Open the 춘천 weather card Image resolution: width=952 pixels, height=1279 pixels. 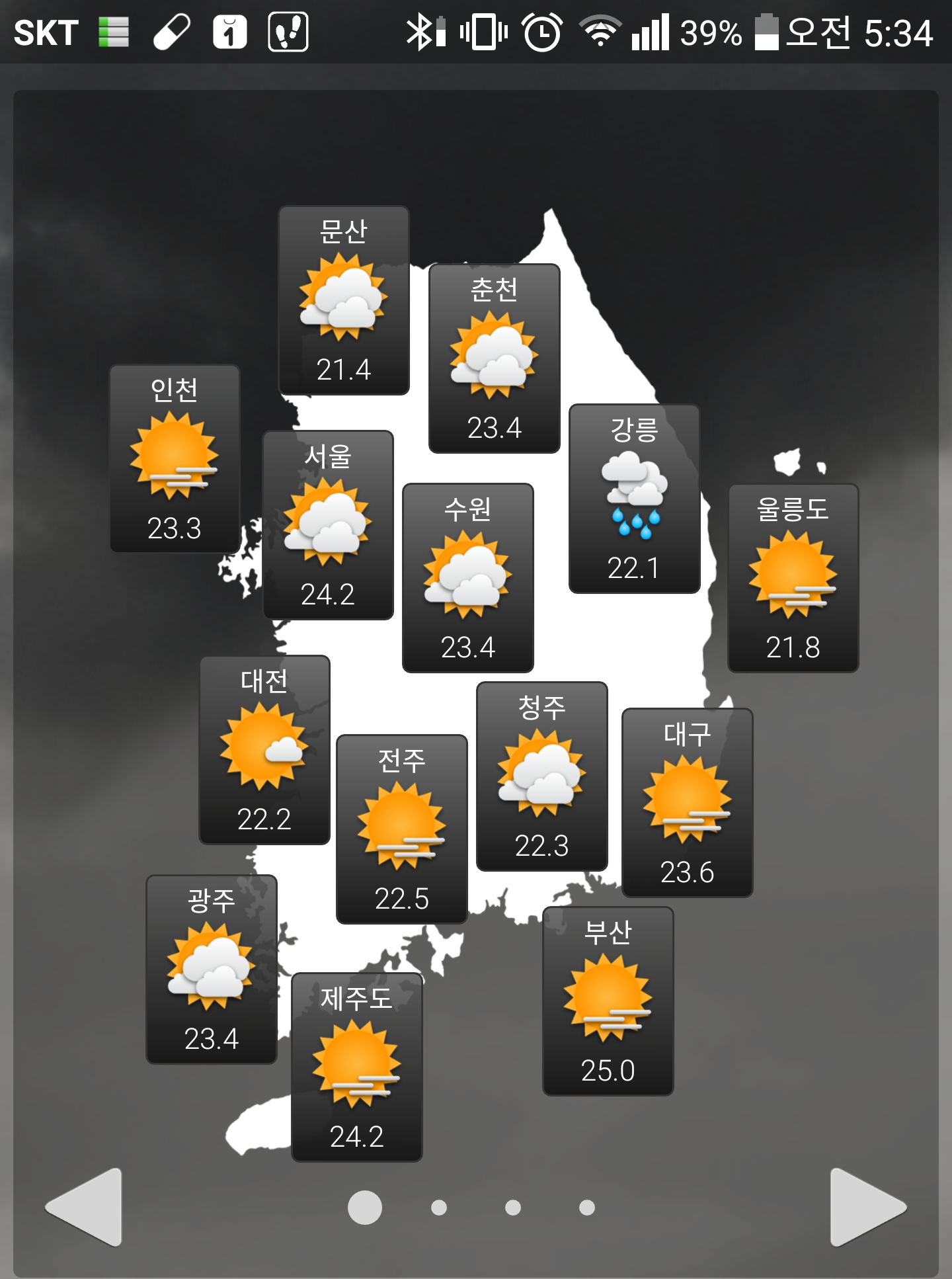[x=495, y=358]
